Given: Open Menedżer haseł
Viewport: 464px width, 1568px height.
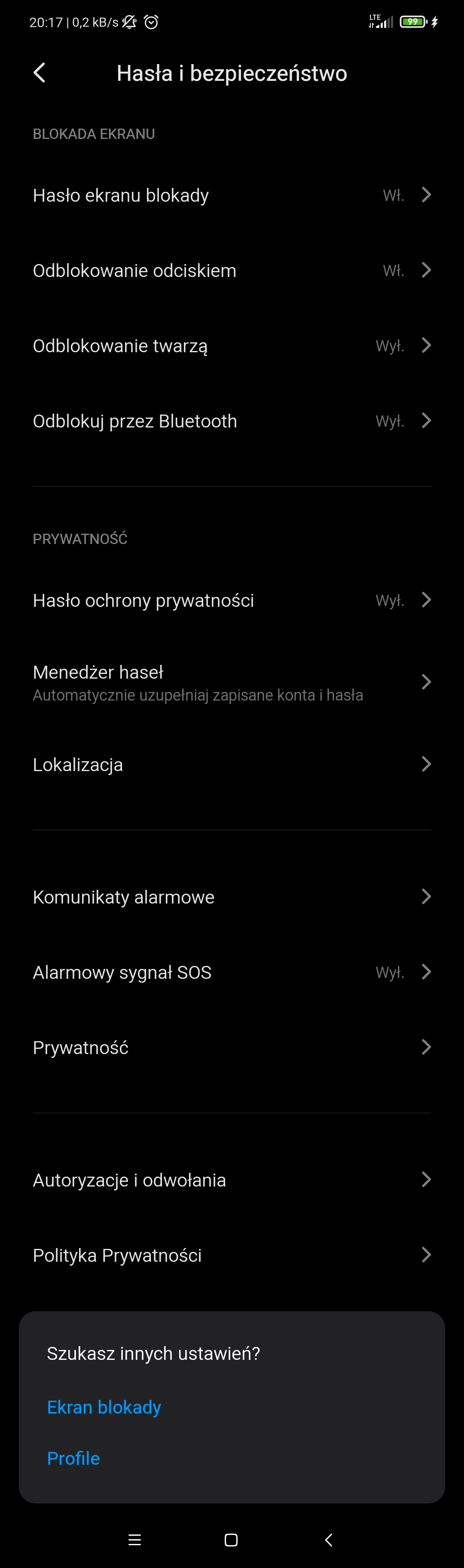Looking at the screenshot, I should [x=231, y=683].
